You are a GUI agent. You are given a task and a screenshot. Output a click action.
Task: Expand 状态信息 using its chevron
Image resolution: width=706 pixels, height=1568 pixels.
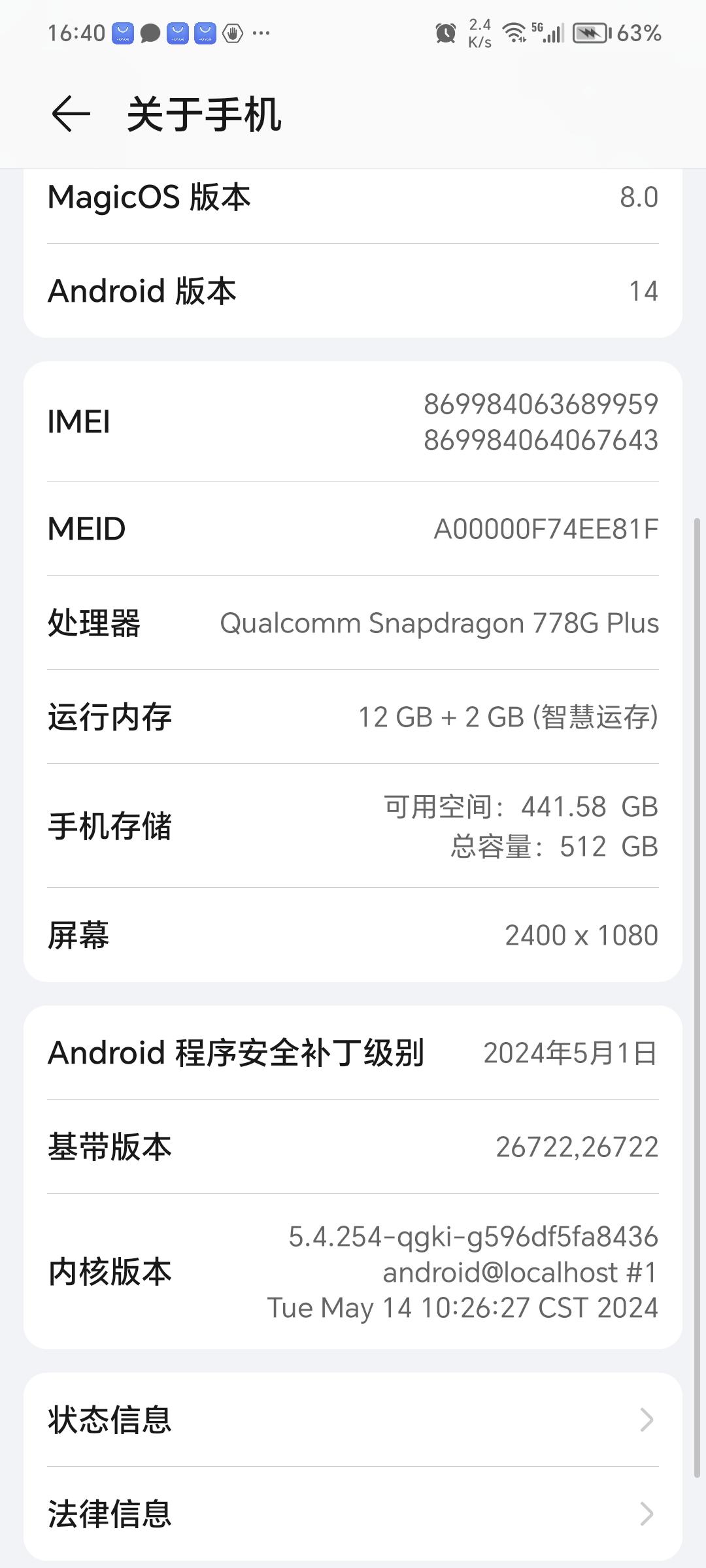pyautogui.click(x=648, y=1418)
